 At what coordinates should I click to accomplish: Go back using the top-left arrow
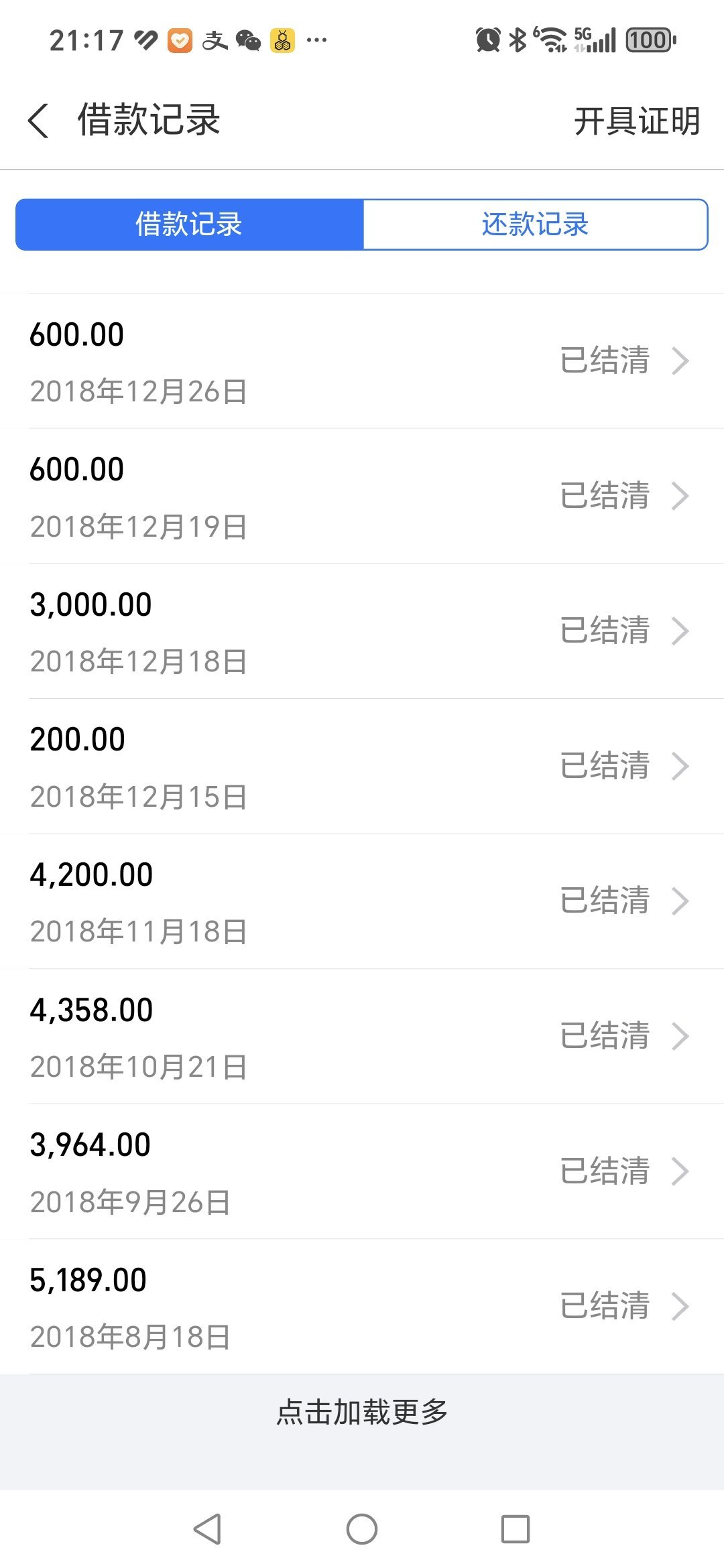[x=39, y=121]
